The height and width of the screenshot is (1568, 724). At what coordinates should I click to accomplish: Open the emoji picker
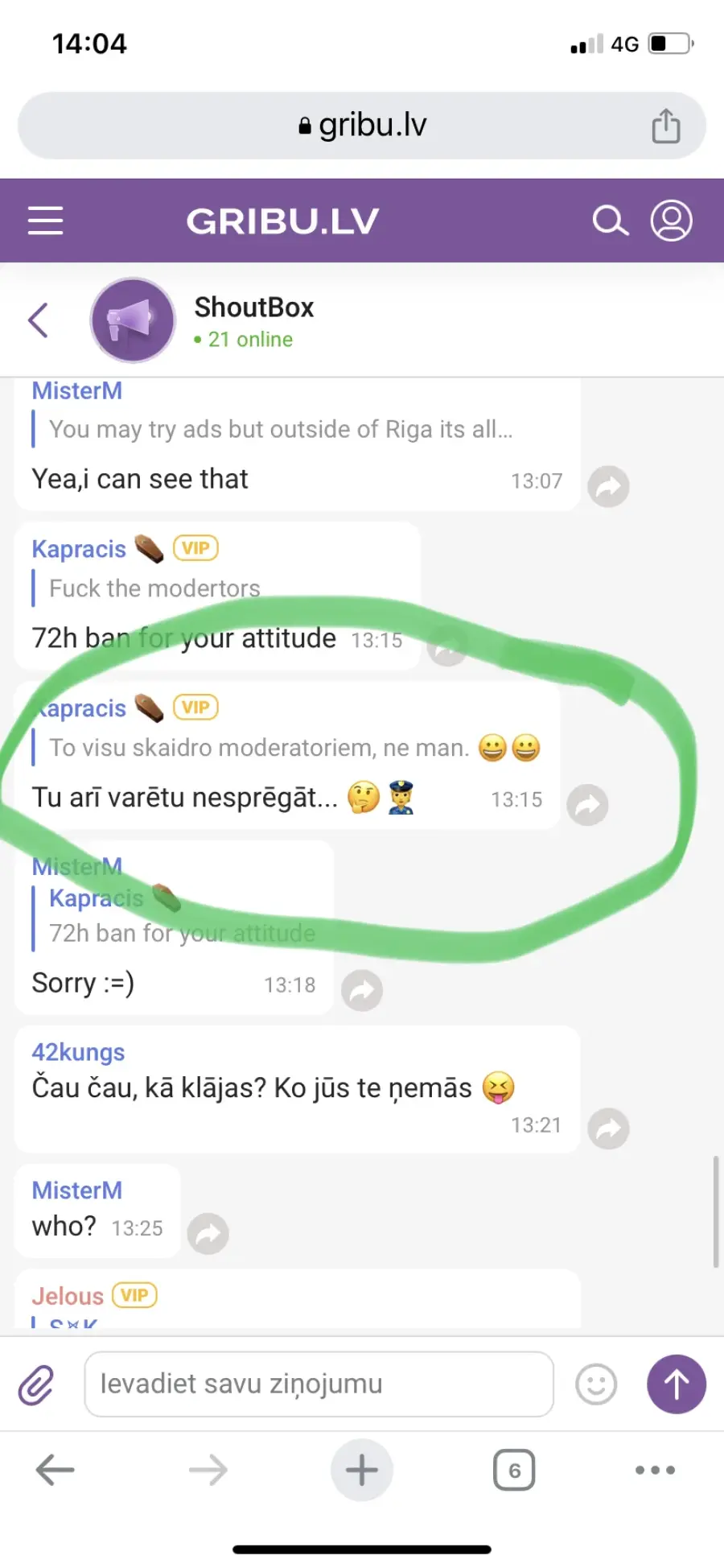596,1384
